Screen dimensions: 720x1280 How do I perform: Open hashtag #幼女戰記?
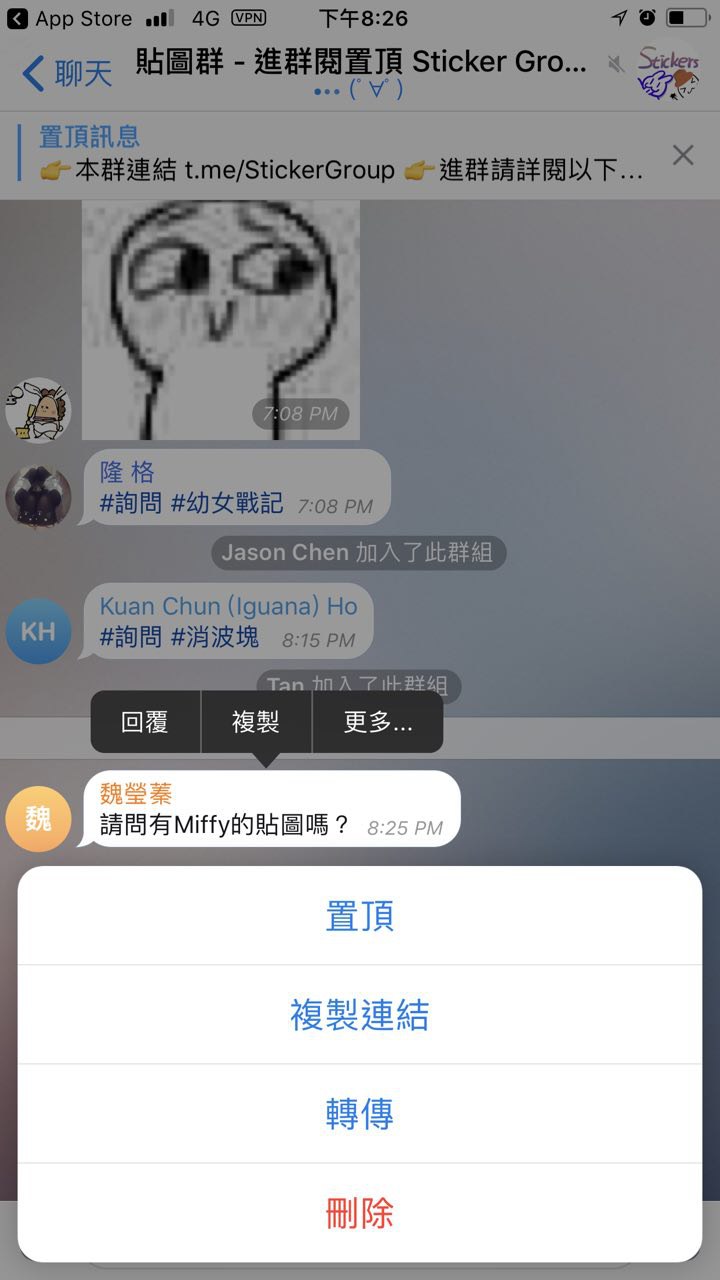pyautogui.click(x=227, y=503)
